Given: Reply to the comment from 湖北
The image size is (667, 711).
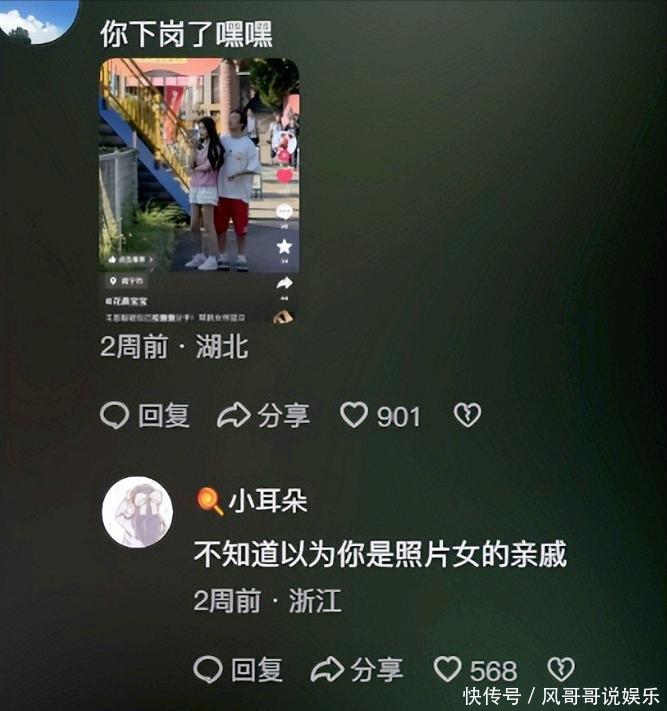Looking at the screenshot, I should 146,416.
